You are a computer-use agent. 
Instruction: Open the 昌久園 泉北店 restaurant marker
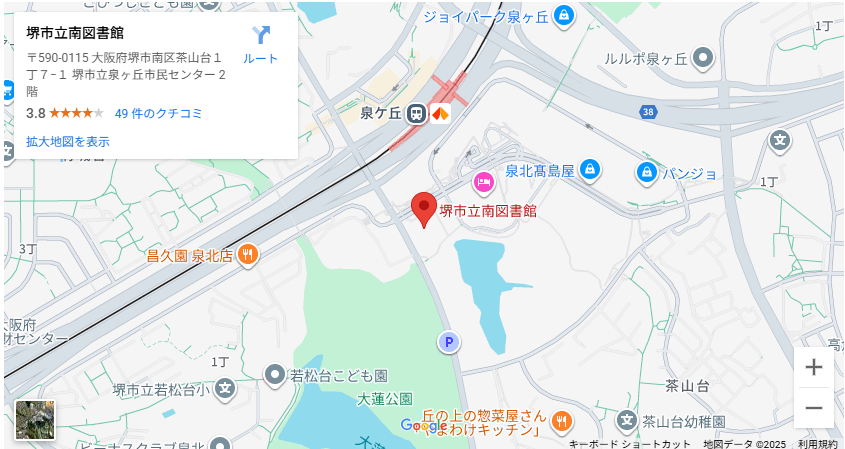coord(248,256)
